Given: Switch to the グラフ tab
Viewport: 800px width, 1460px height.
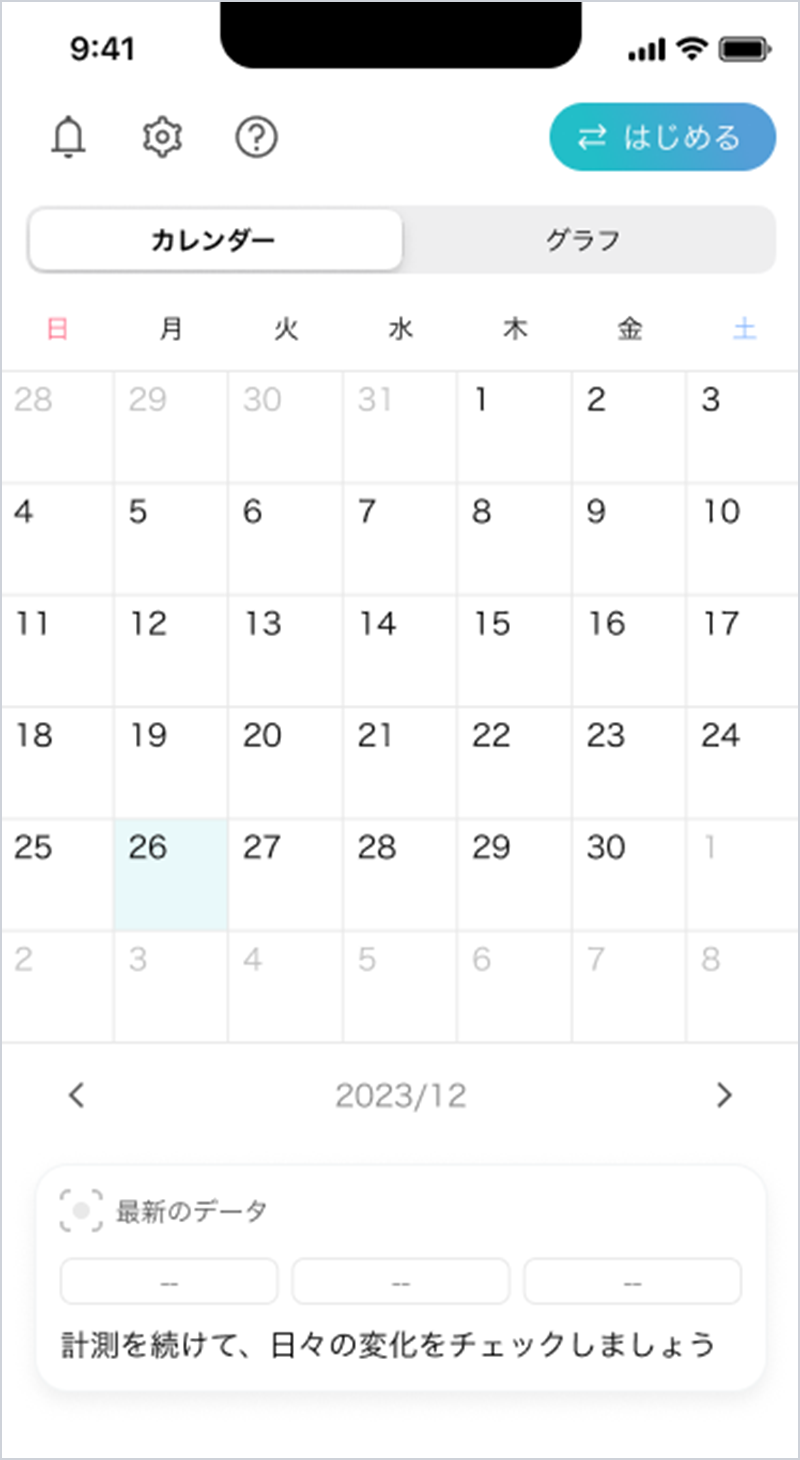Looking at the screenshot, I should [583, 240].
